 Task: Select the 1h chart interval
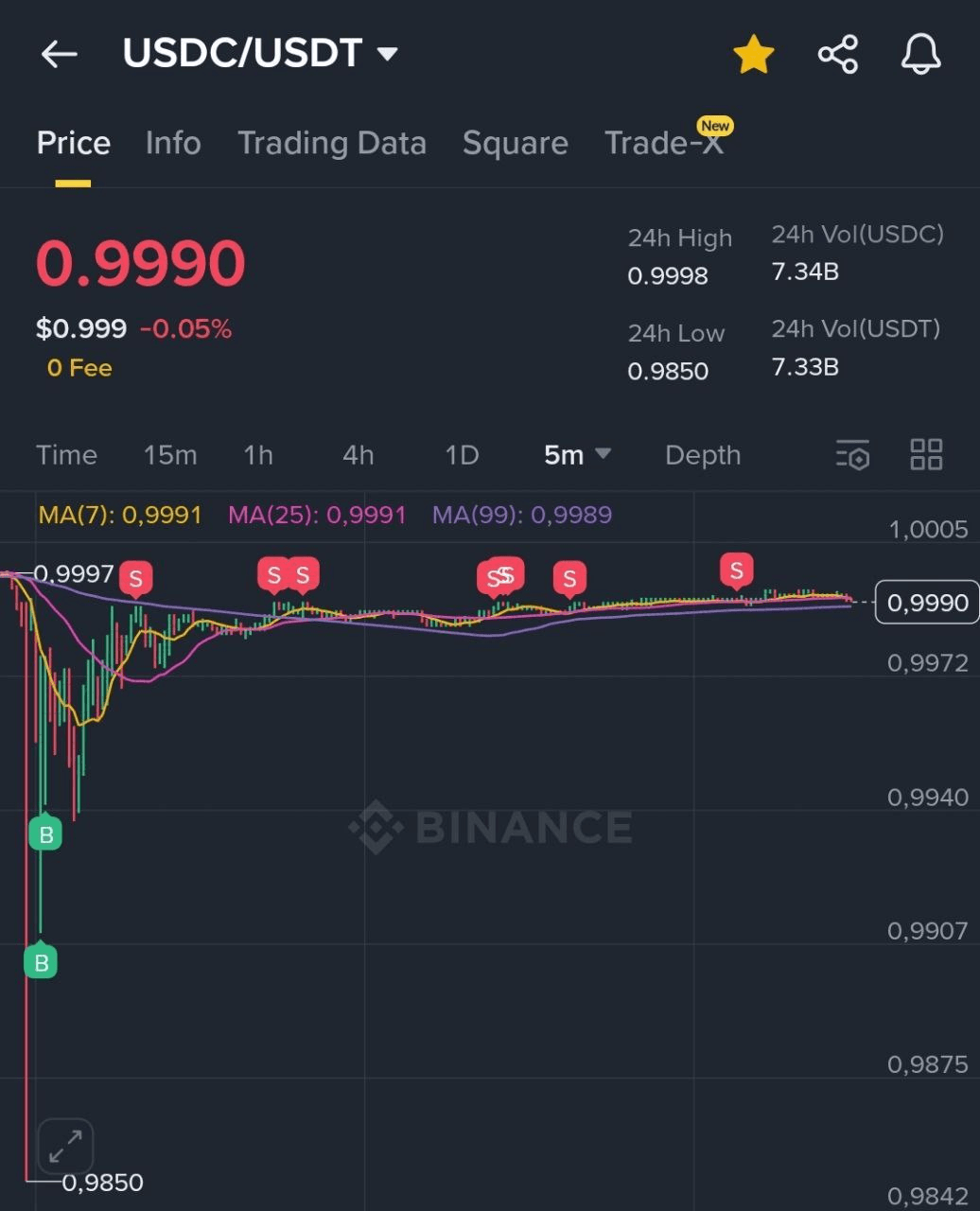point(258,455)
